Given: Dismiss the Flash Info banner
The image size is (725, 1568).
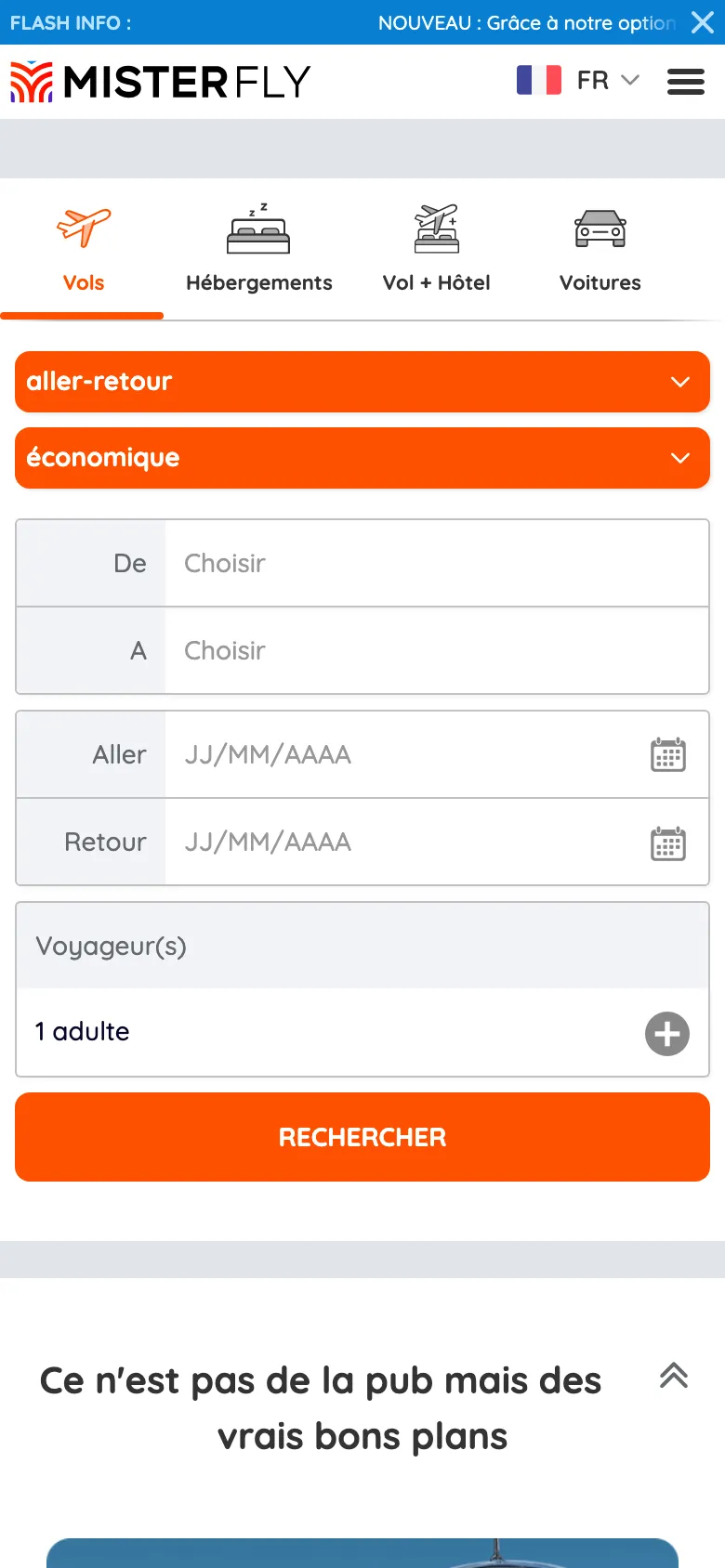Looking at the screenshot, I should pos(703,22).
